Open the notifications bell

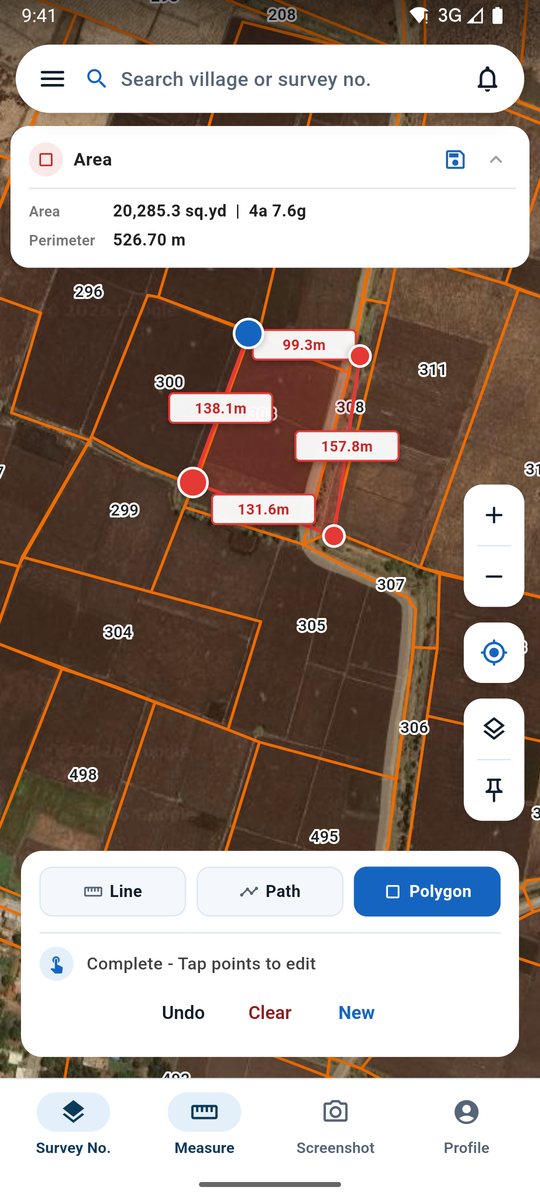pos(487,79)
